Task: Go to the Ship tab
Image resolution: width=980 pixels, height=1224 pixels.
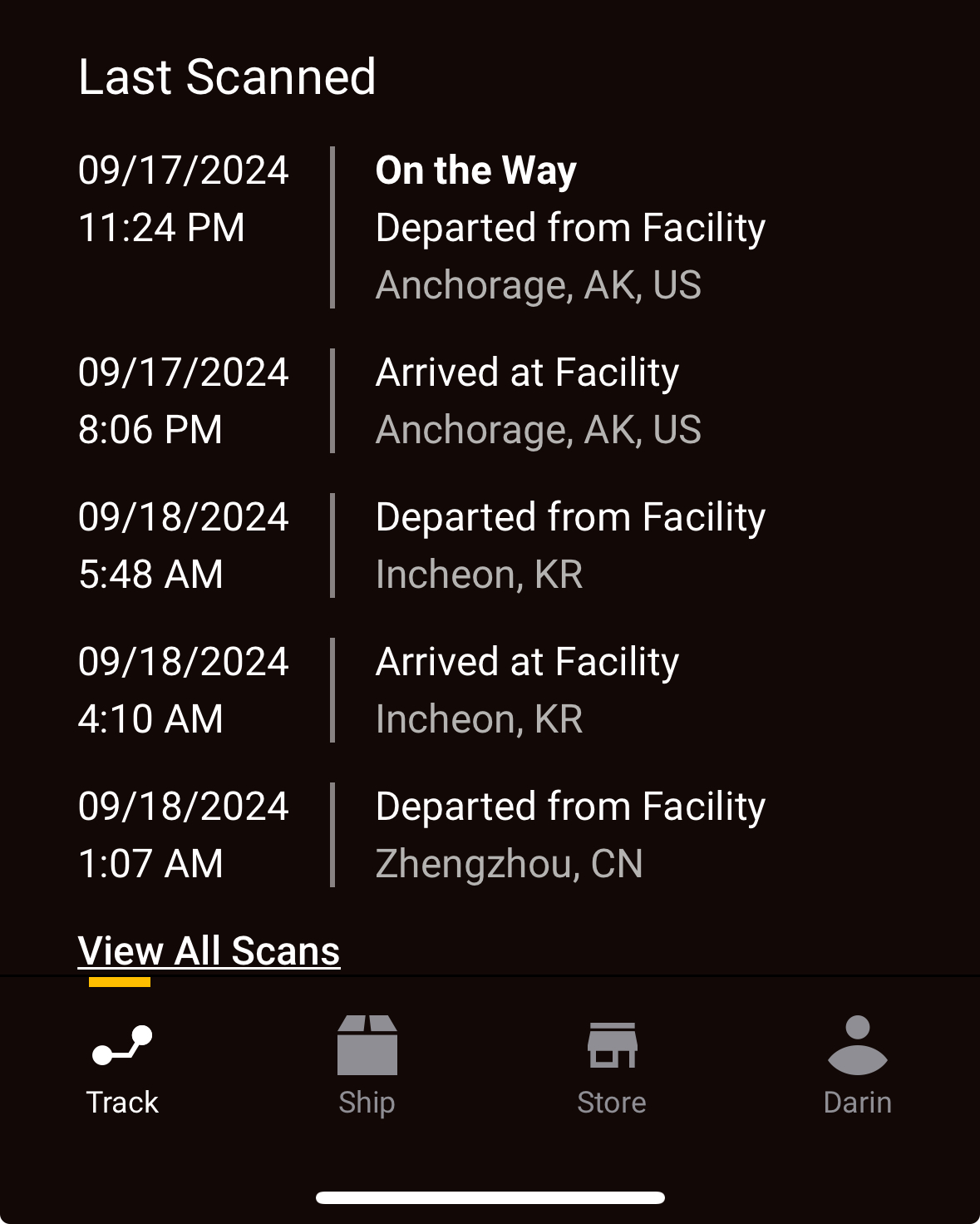Action: [367, 1066]
